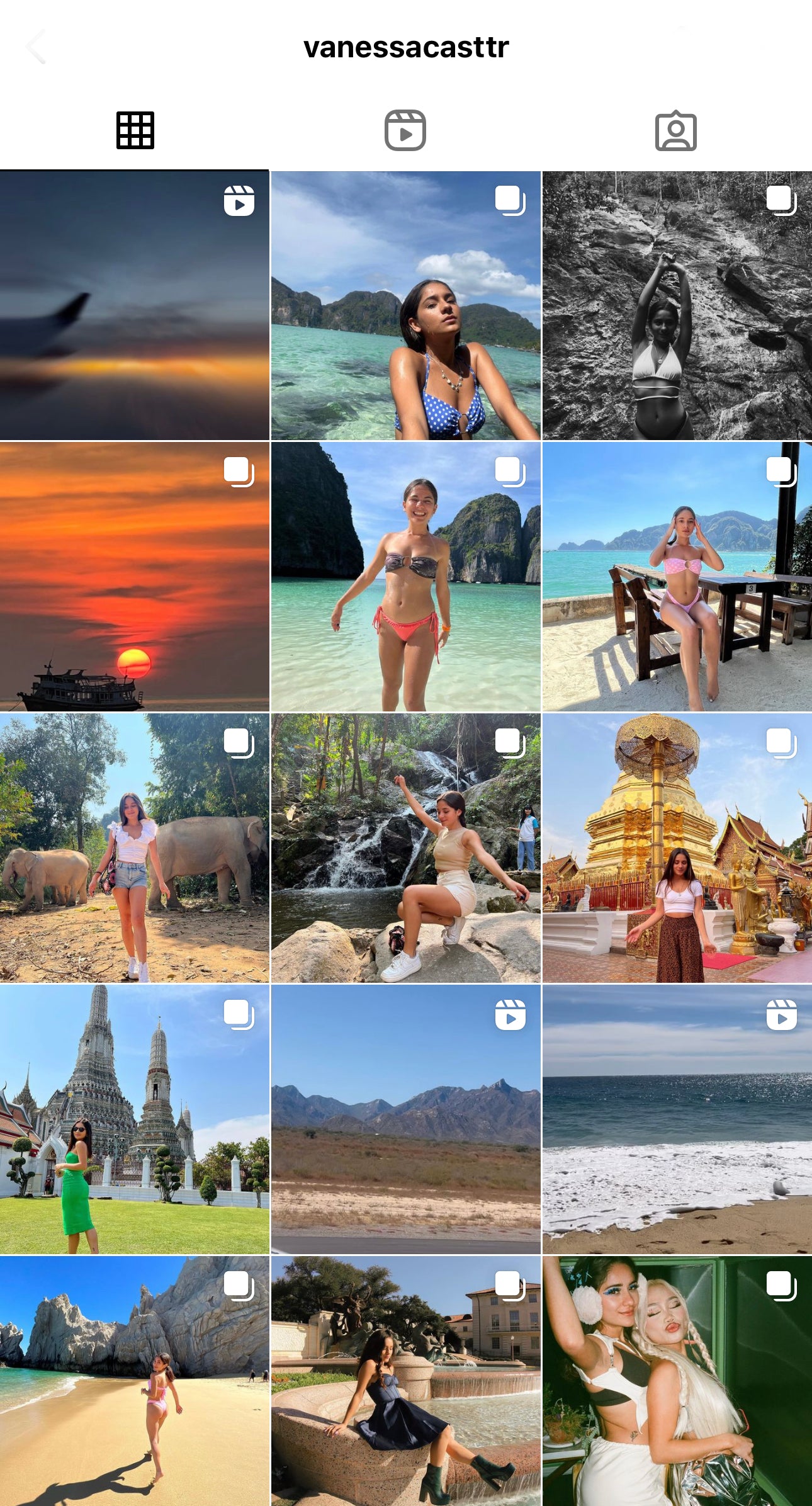Play the airplane wing sunset reel
The width and height of the screenshot is (812, 1506).
click(x=134, y=305)
